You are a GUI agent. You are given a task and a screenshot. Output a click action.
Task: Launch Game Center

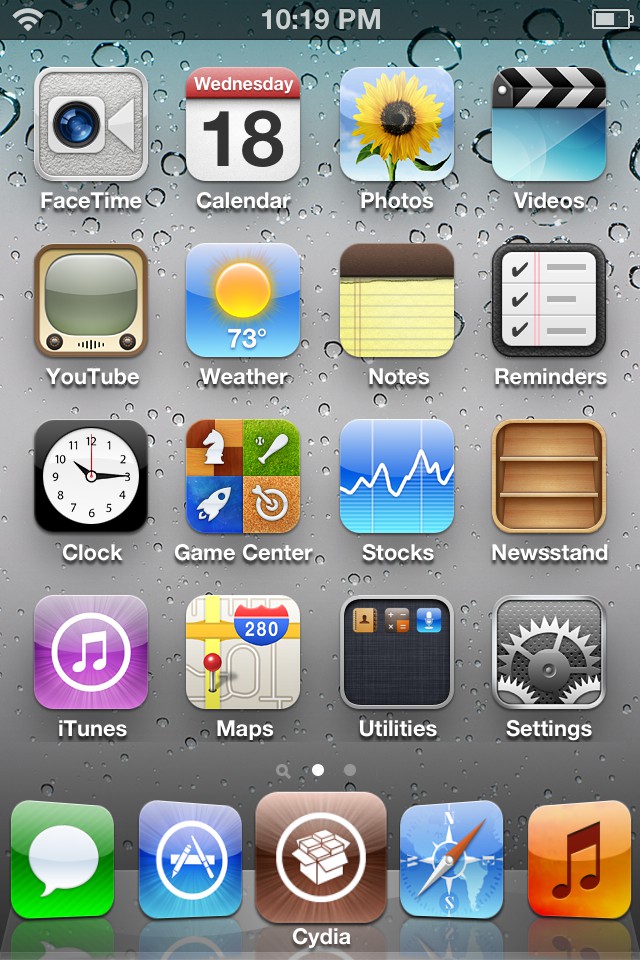pyautogui.click(x=243, y=476)
